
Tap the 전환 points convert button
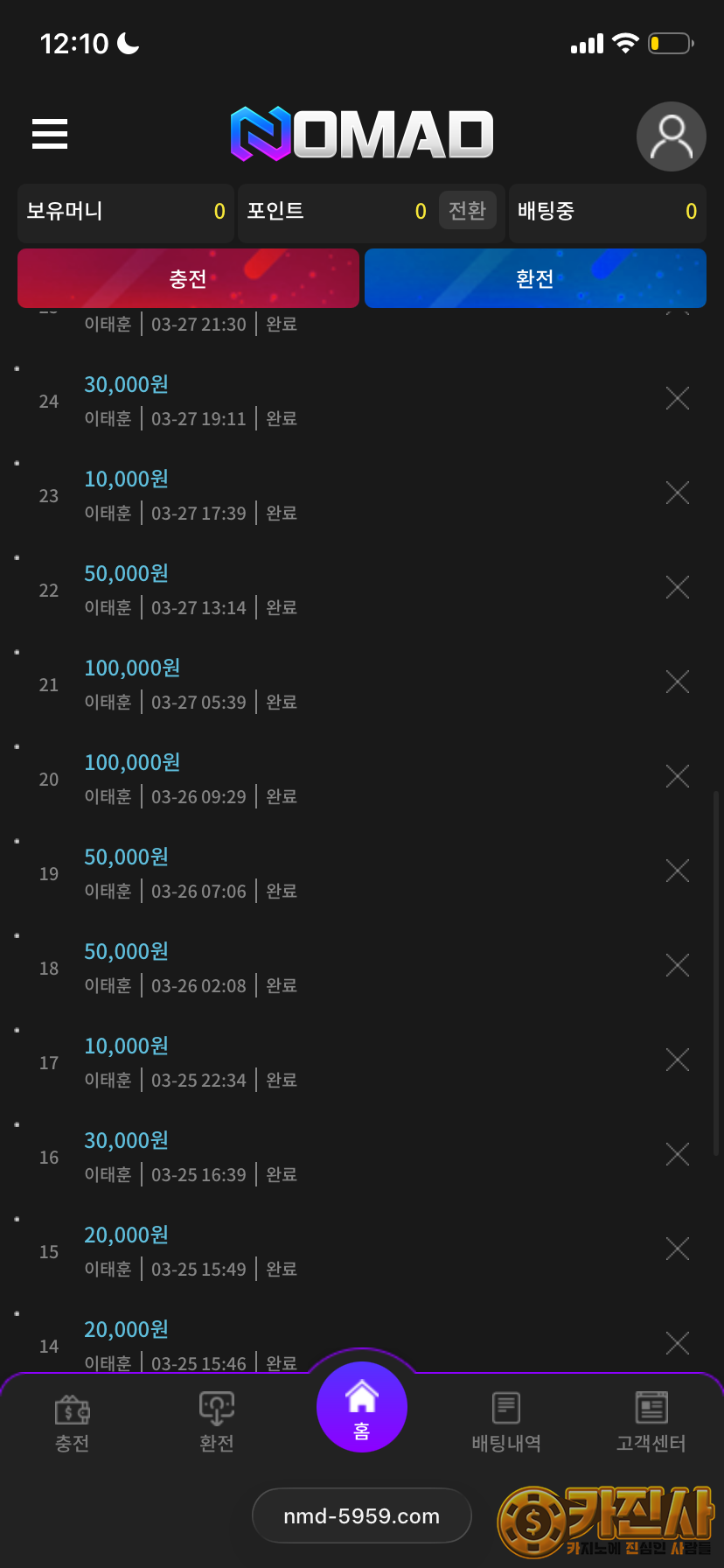click(x=467, y=211)
